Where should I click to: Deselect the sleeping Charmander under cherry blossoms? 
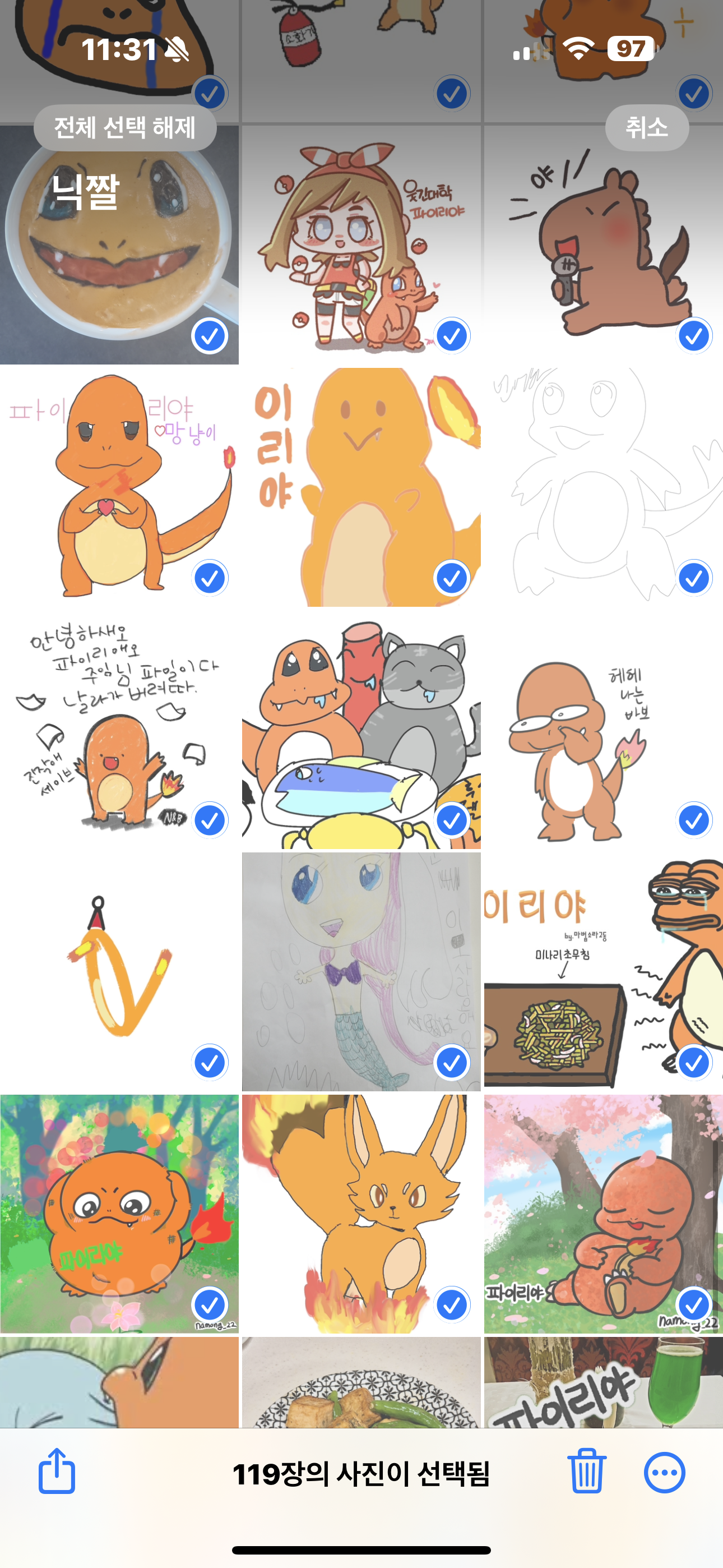point(604,1214)
